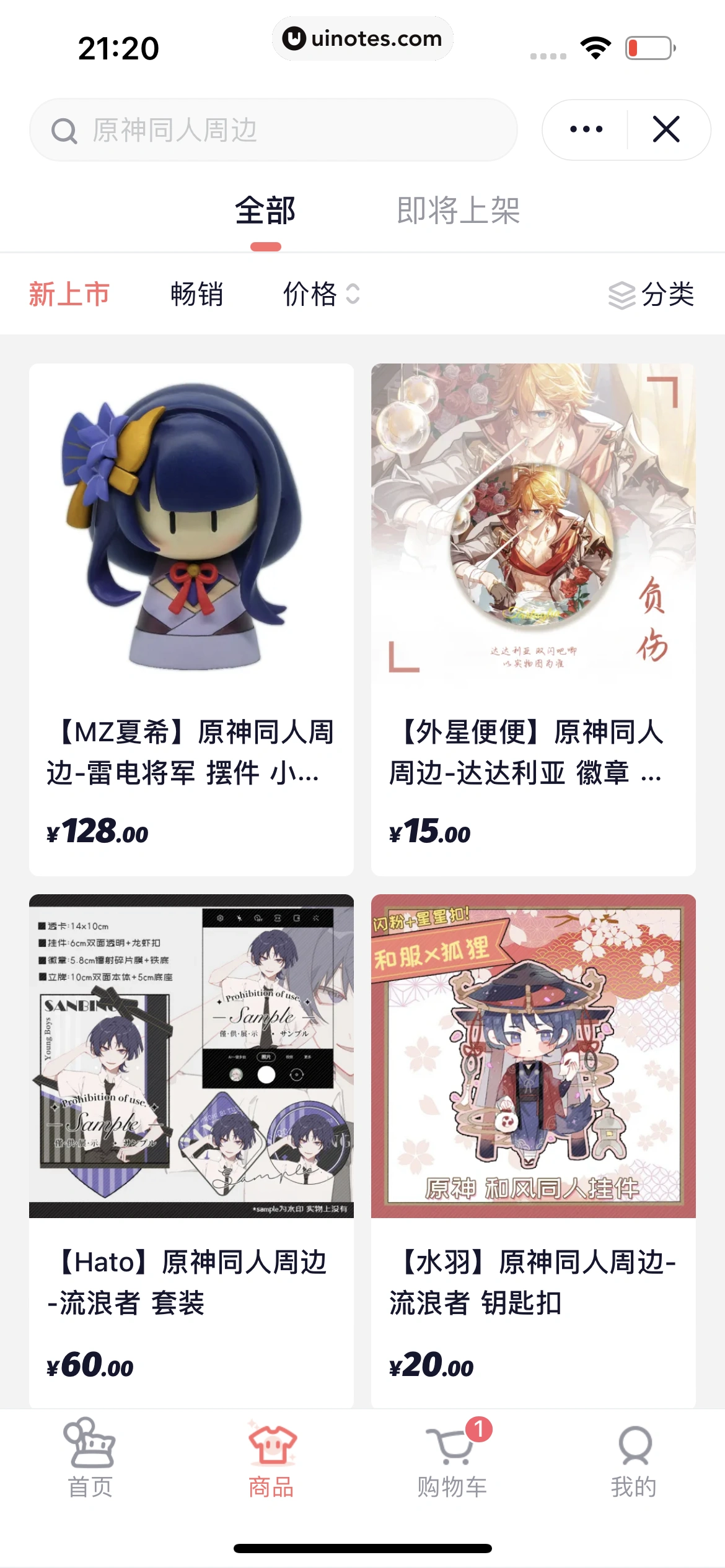Select the 商品 bottom tab
Viewport: 725px width, 1568px height.
click(x=271, y=1458)
